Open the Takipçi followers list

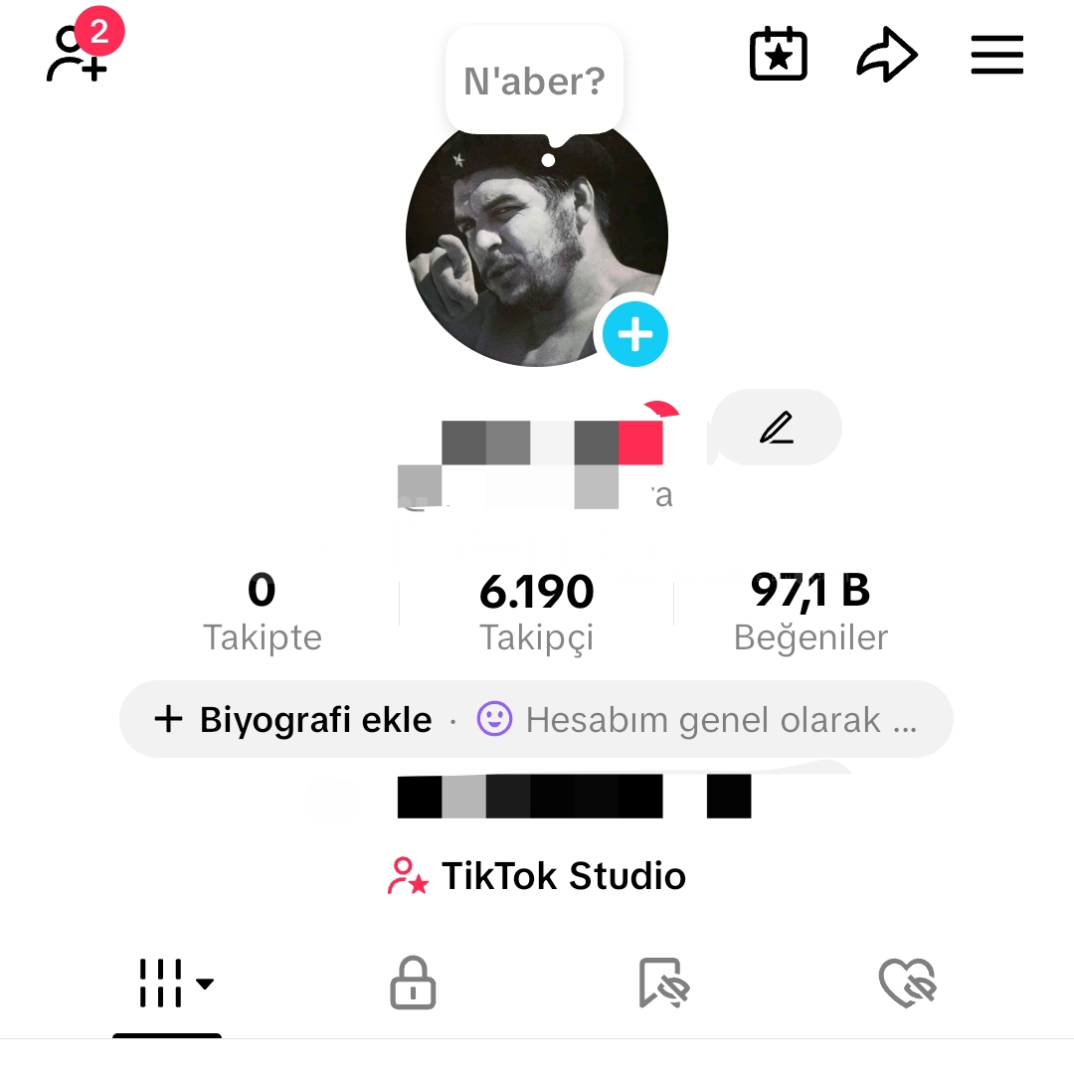tap(536, 611)
